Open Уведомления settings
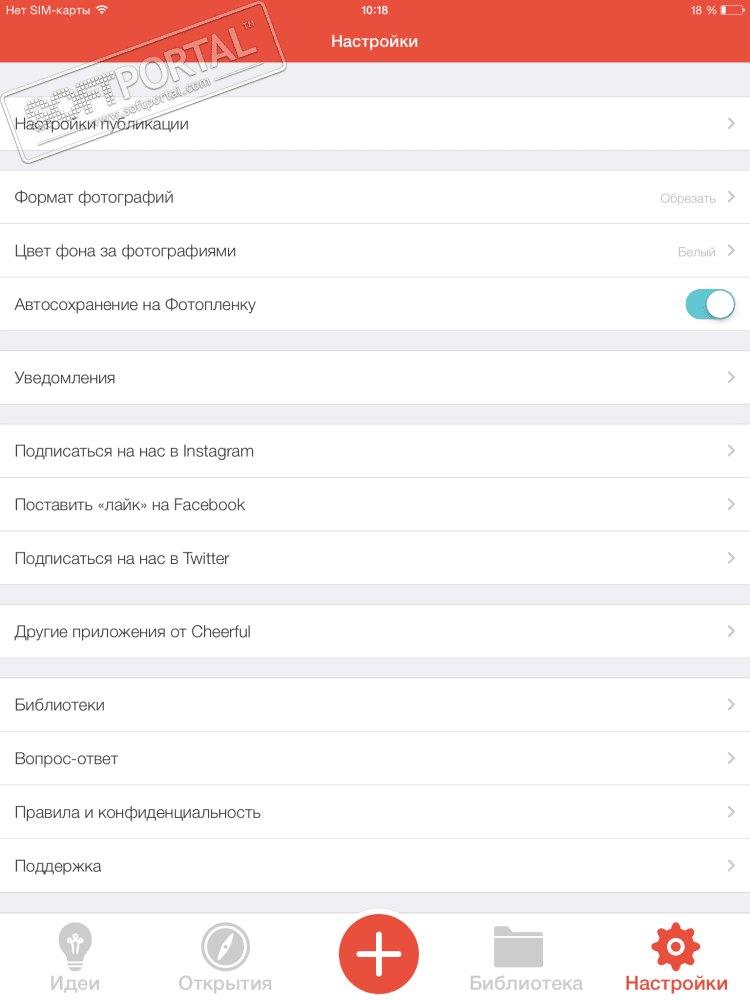 pyautogui.click(x=375, y=378)
